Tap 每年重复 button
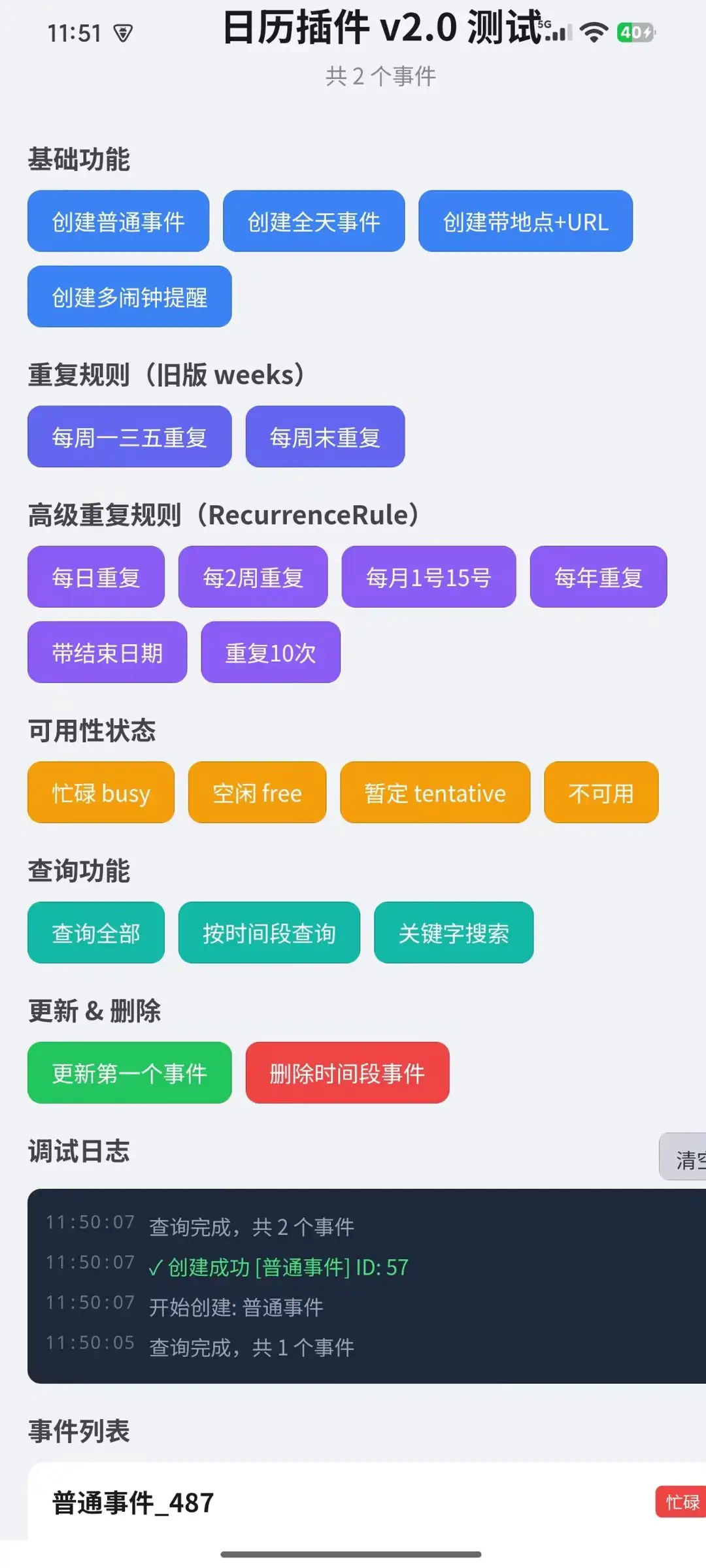This screenshot has width=706, height=1568. point(598,577)
